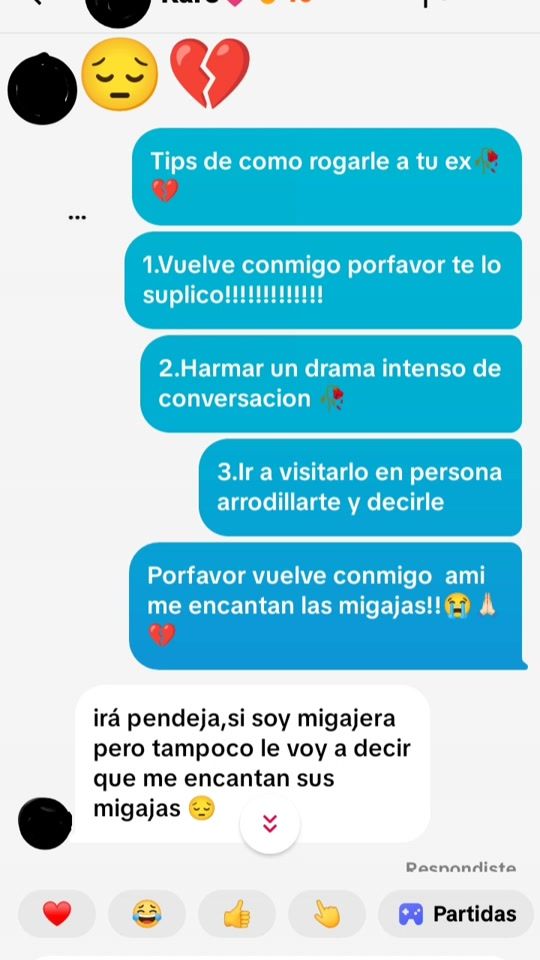The image size is (540, 960).
Task: Send the thumbs up quick reaction
Action: (x=237, y=914)
